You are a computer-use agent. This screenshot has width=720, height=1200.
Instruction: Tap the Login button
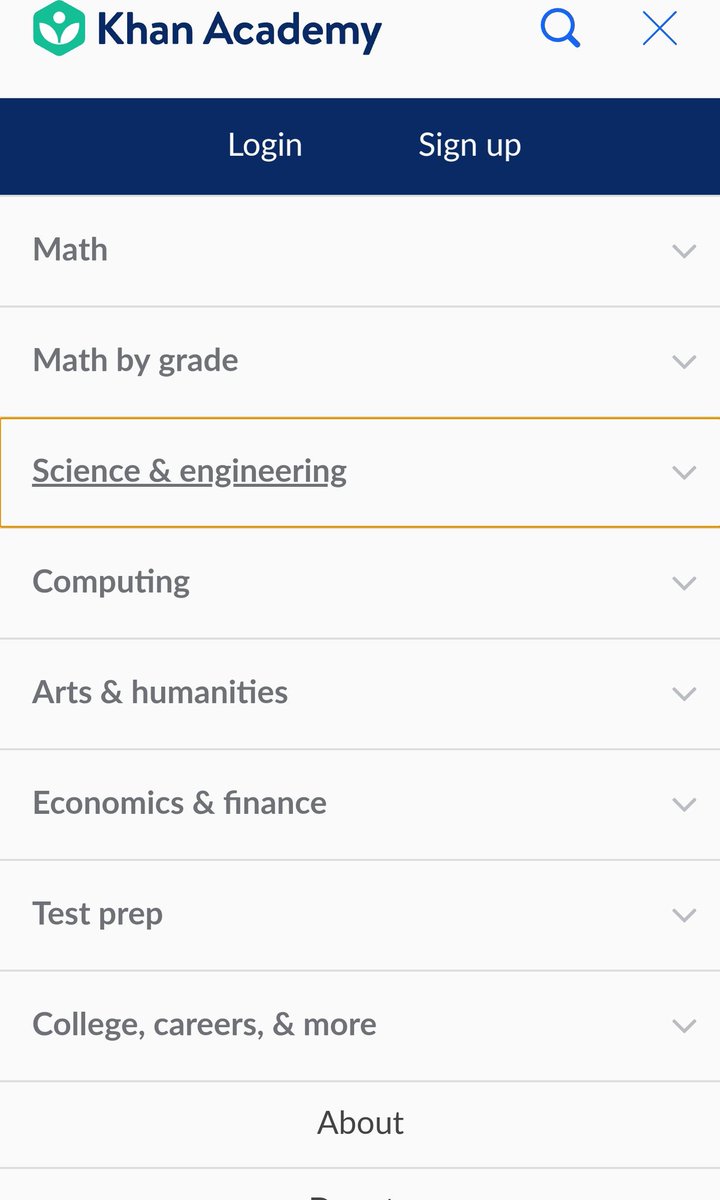[x=265, y=145]
